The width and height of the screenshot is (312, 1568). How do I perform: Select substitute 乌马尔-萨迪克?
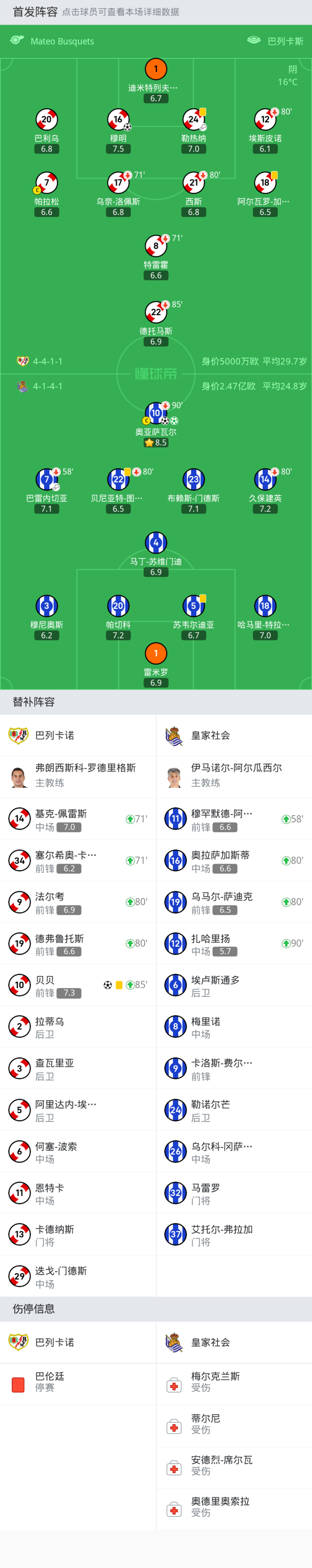click(234, 901)
